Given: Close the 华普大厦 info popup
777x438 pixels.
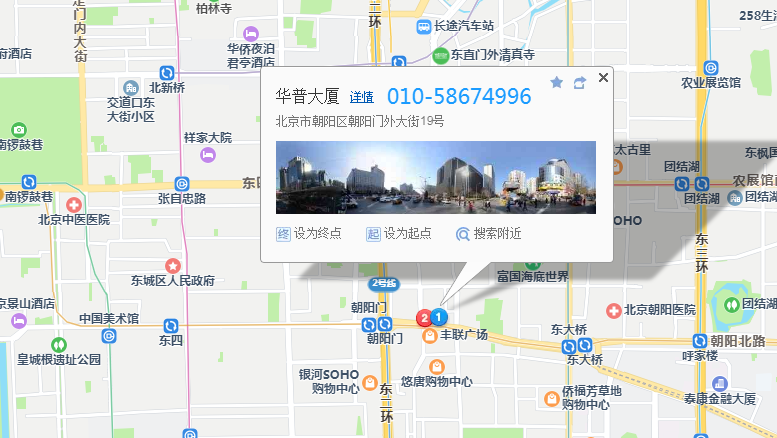Looking at the screenshot, I should [x=603, y=77].
